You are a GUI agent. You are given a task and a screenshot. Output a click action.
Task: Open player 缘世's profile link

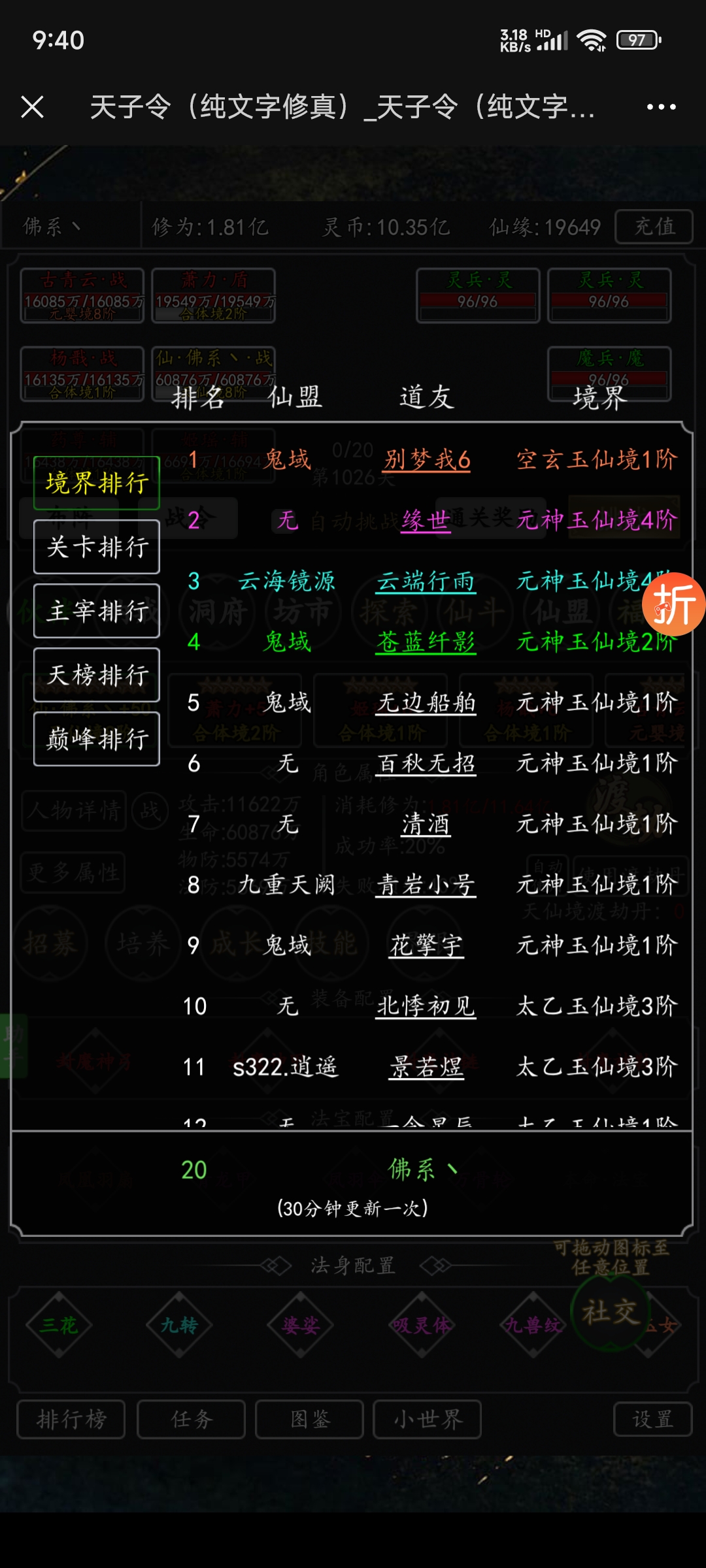click(426, 521)
